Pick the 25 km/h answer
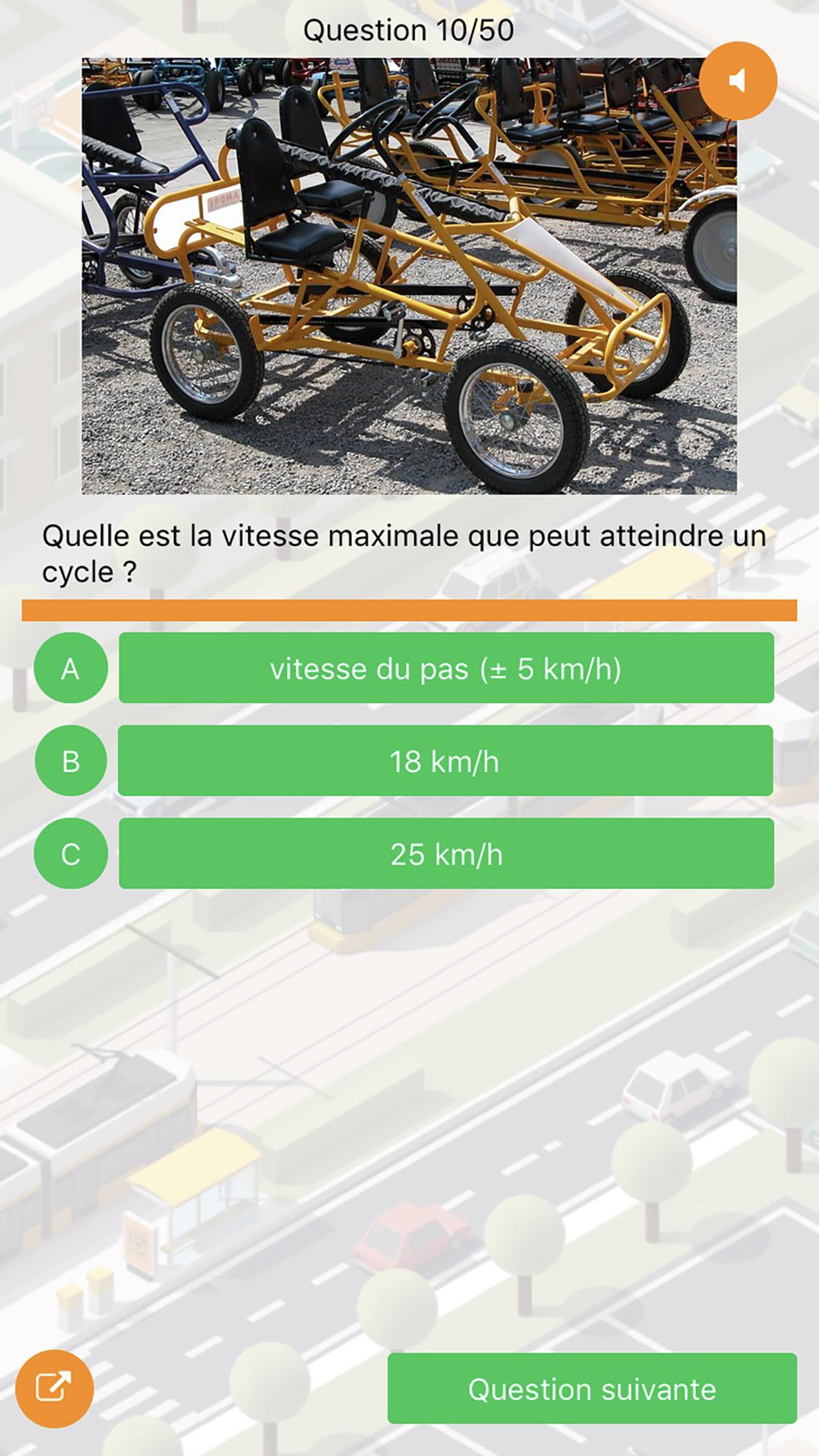The image size is (819, 1456). (x=446, y=853)
